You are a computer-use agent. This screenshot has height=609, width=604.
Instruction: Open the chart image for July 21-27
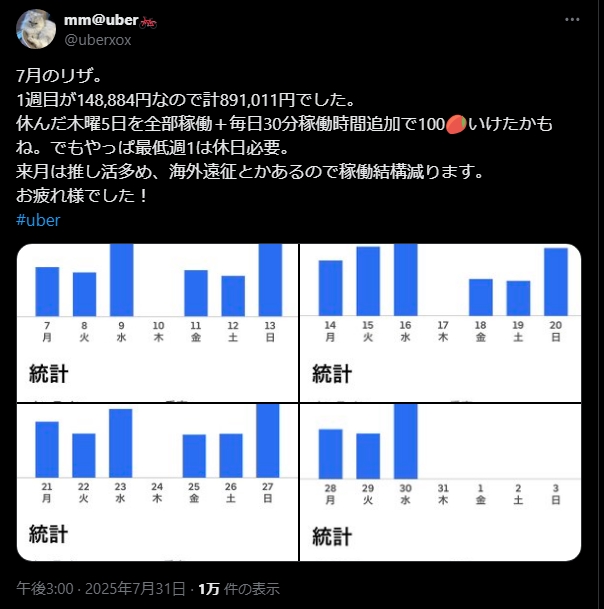click(157, 482)
